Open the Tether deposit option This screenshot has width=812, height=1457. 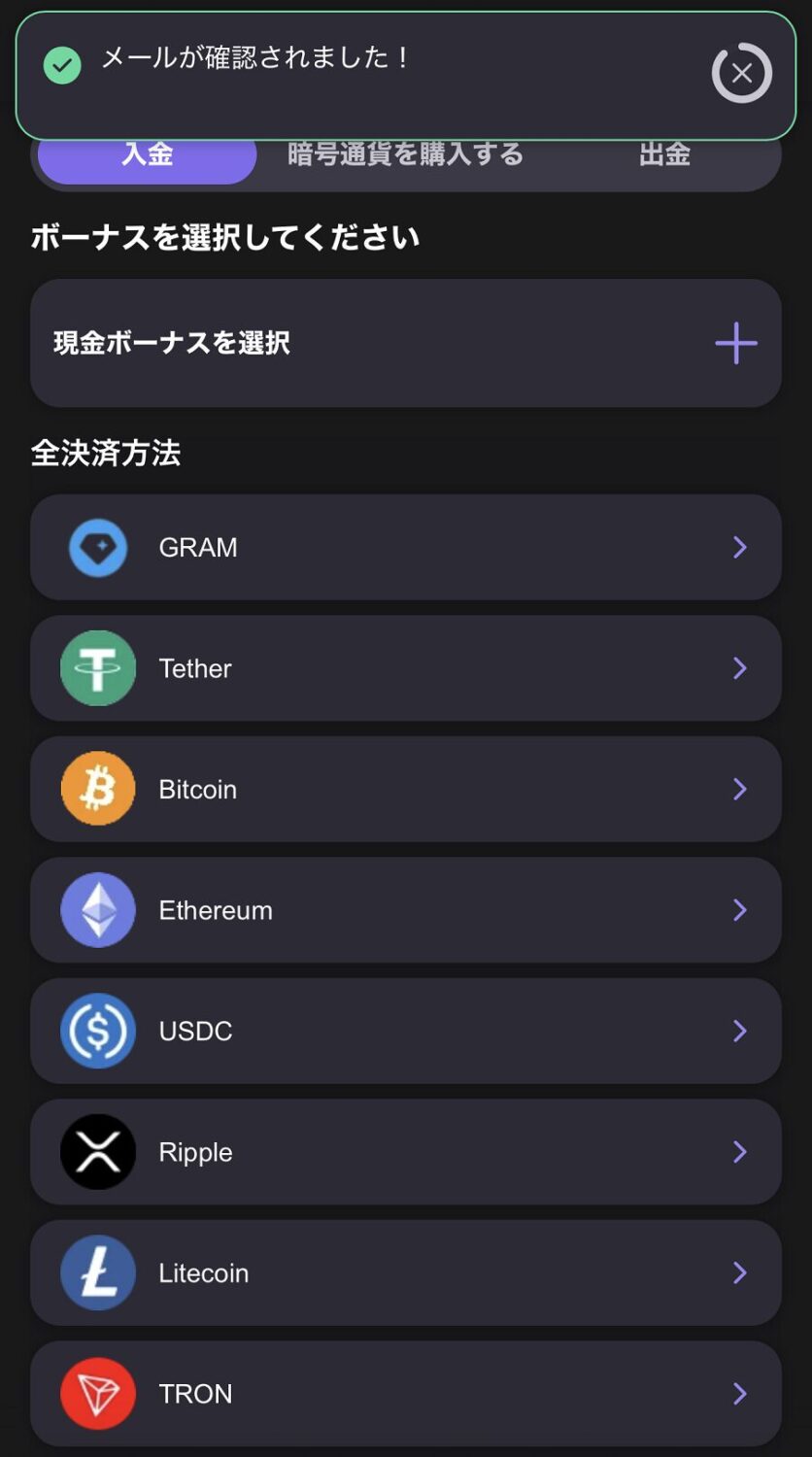(x=406, y=668)
